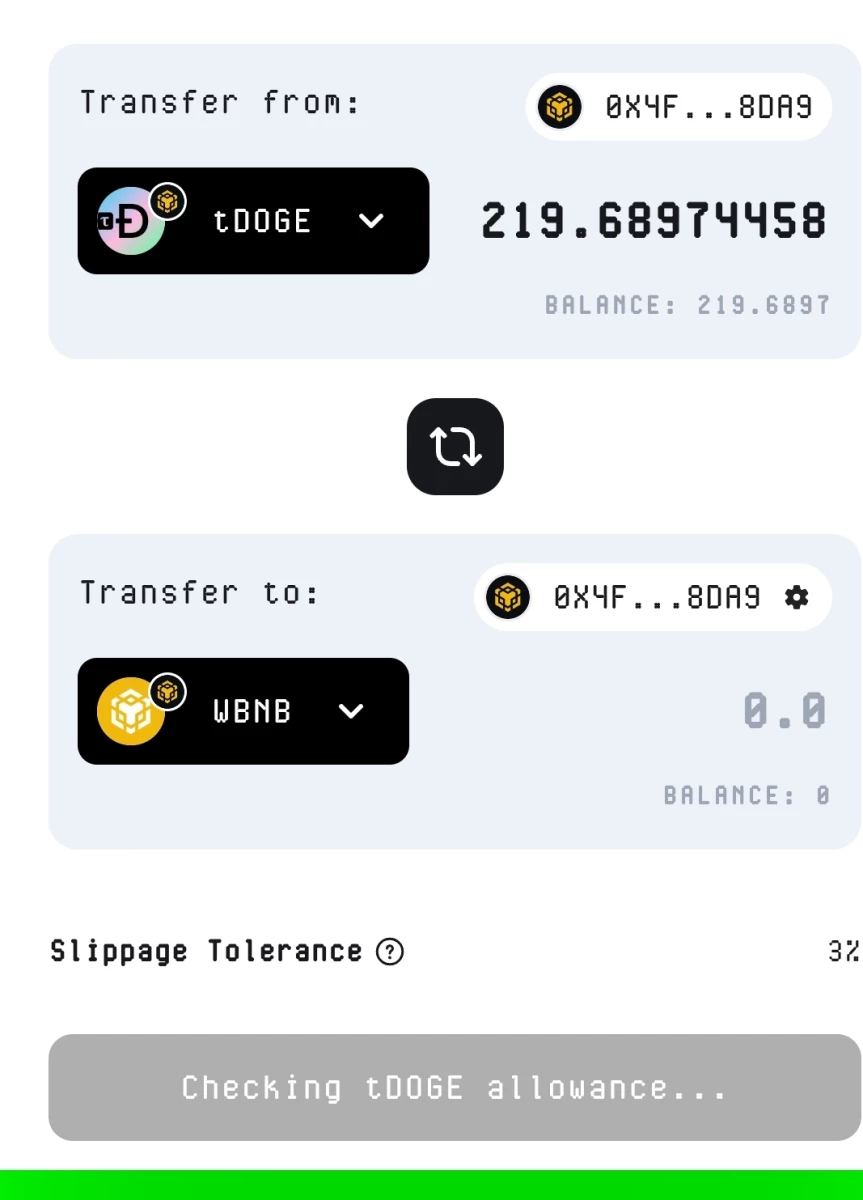Use the full balance of 219.6897
Viewport: 863px width, 1200px height.
tap(687, 304)
